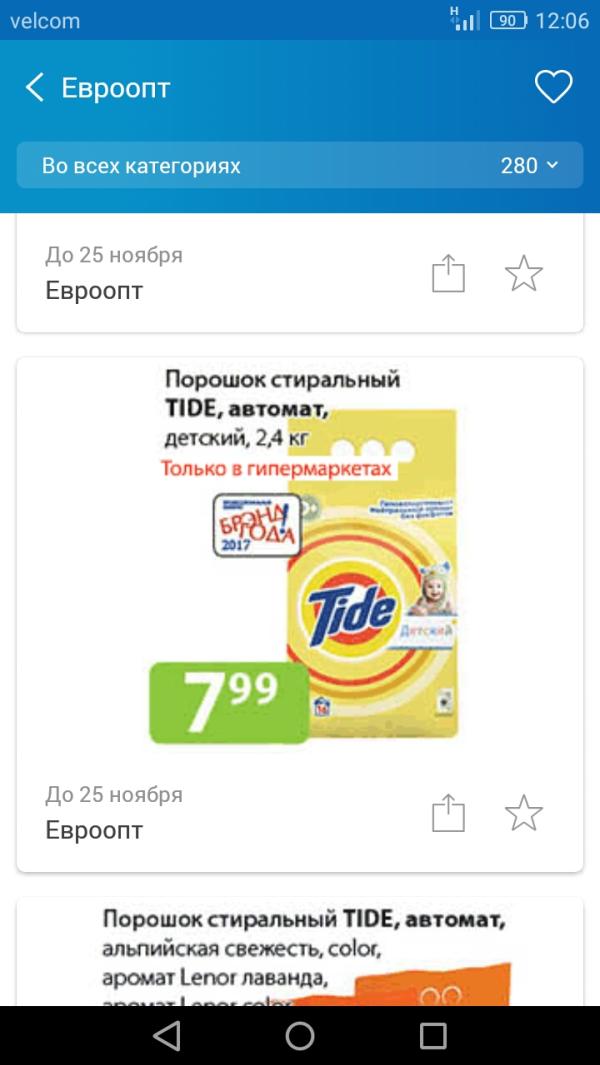Open the TIDE детский 2,4 кг product card
Viewport: 600px width, 1065px height.
click(x=299, y=560)
